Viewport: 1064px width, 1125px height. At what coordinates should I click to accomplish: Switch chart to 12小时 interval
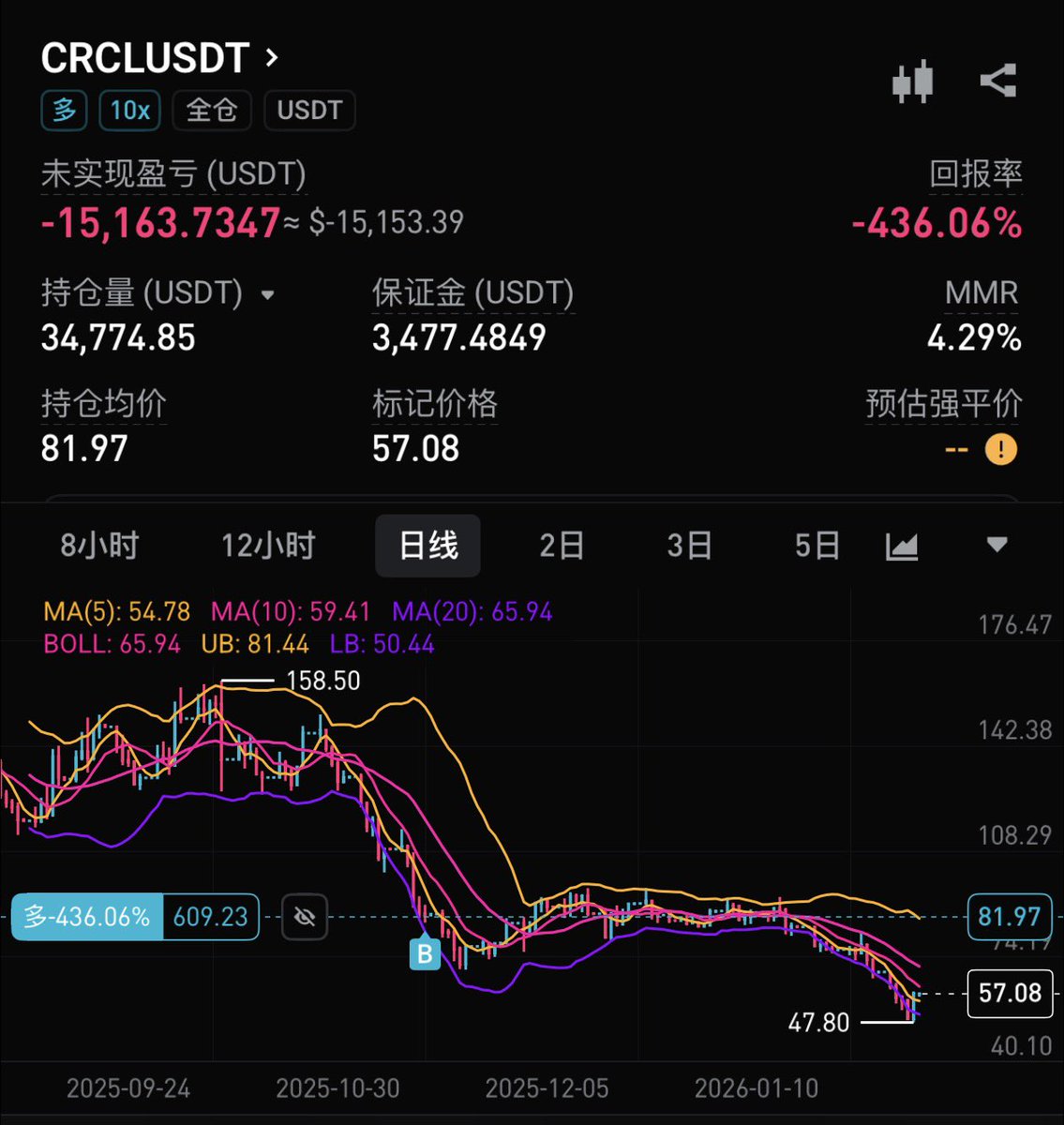click(268, 545)
